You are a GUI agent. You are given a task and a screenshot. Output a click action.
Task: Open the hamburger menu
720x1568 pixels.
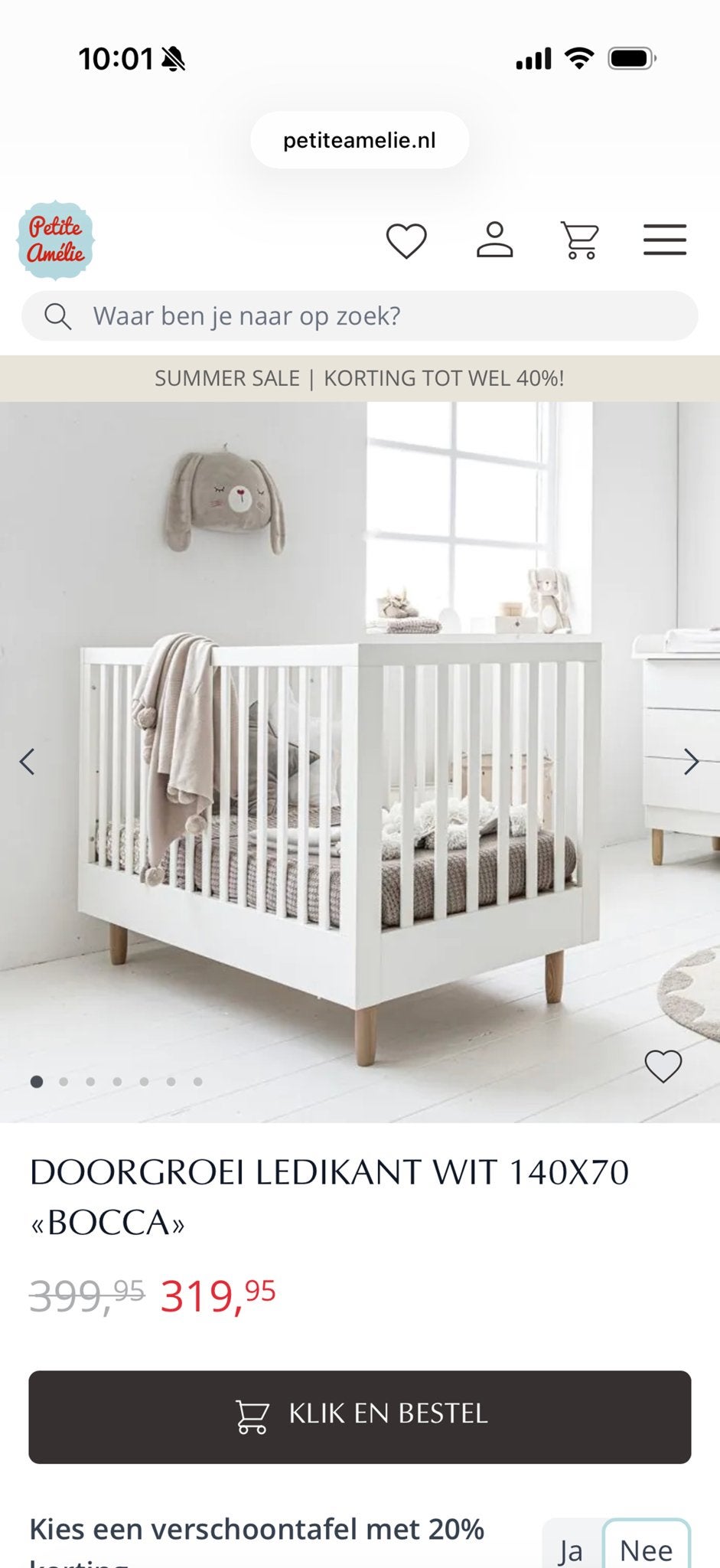point(664,240)
